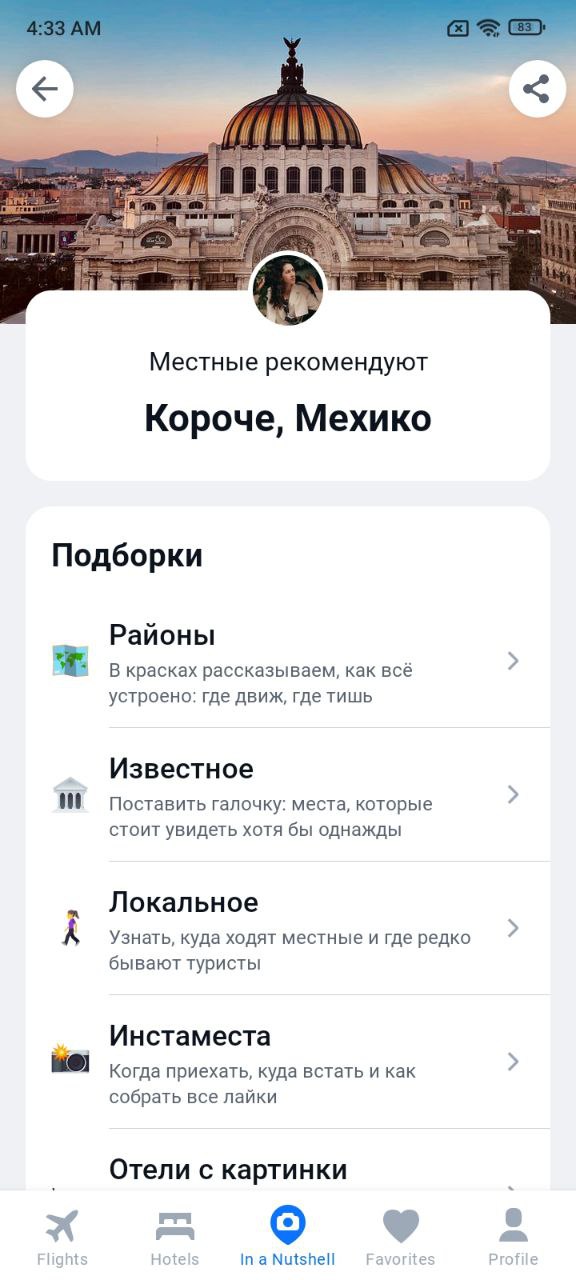Open the Районы collection

[288, 661]
